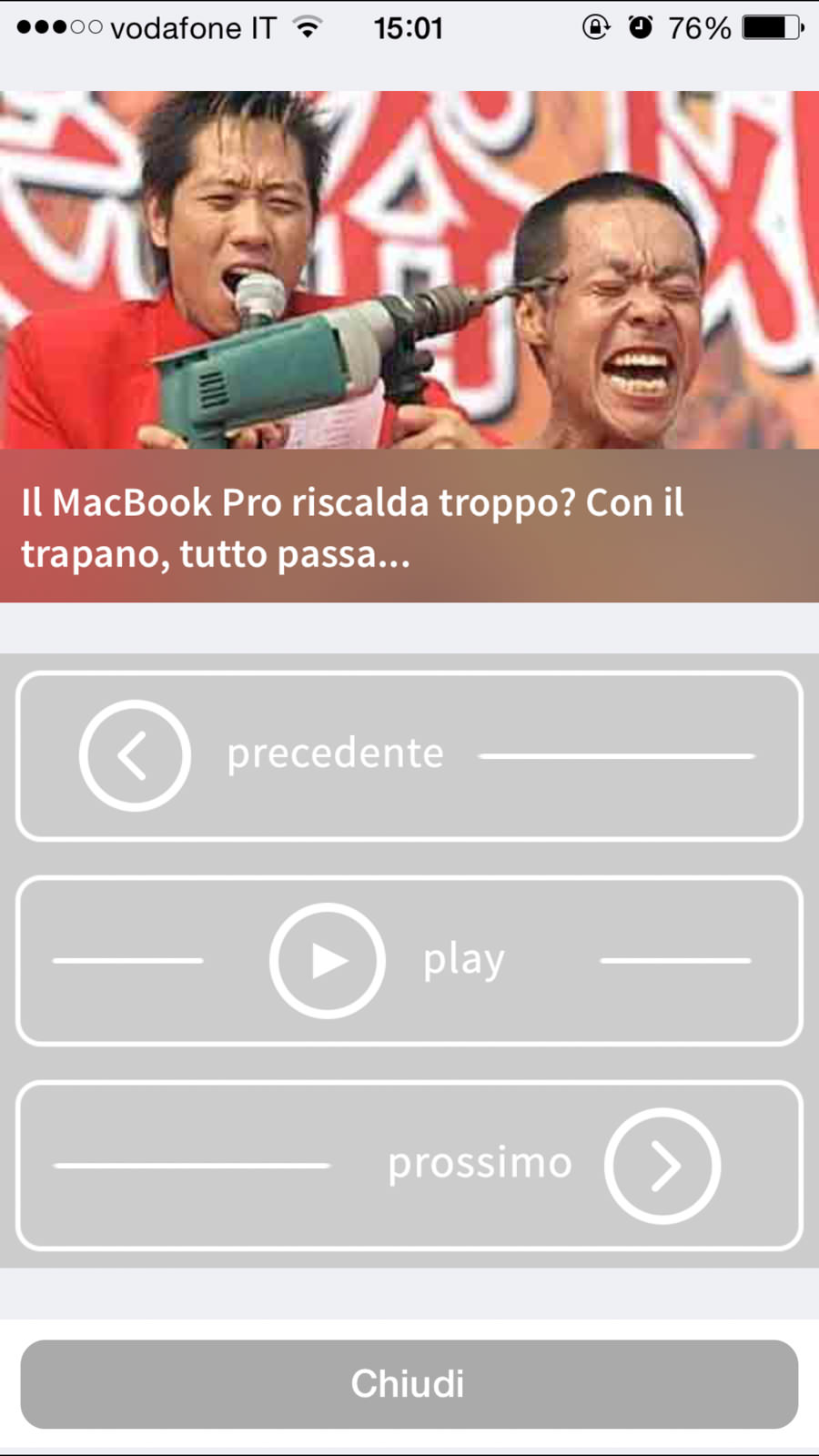Go to the precedente article

[x=409, y=756]
